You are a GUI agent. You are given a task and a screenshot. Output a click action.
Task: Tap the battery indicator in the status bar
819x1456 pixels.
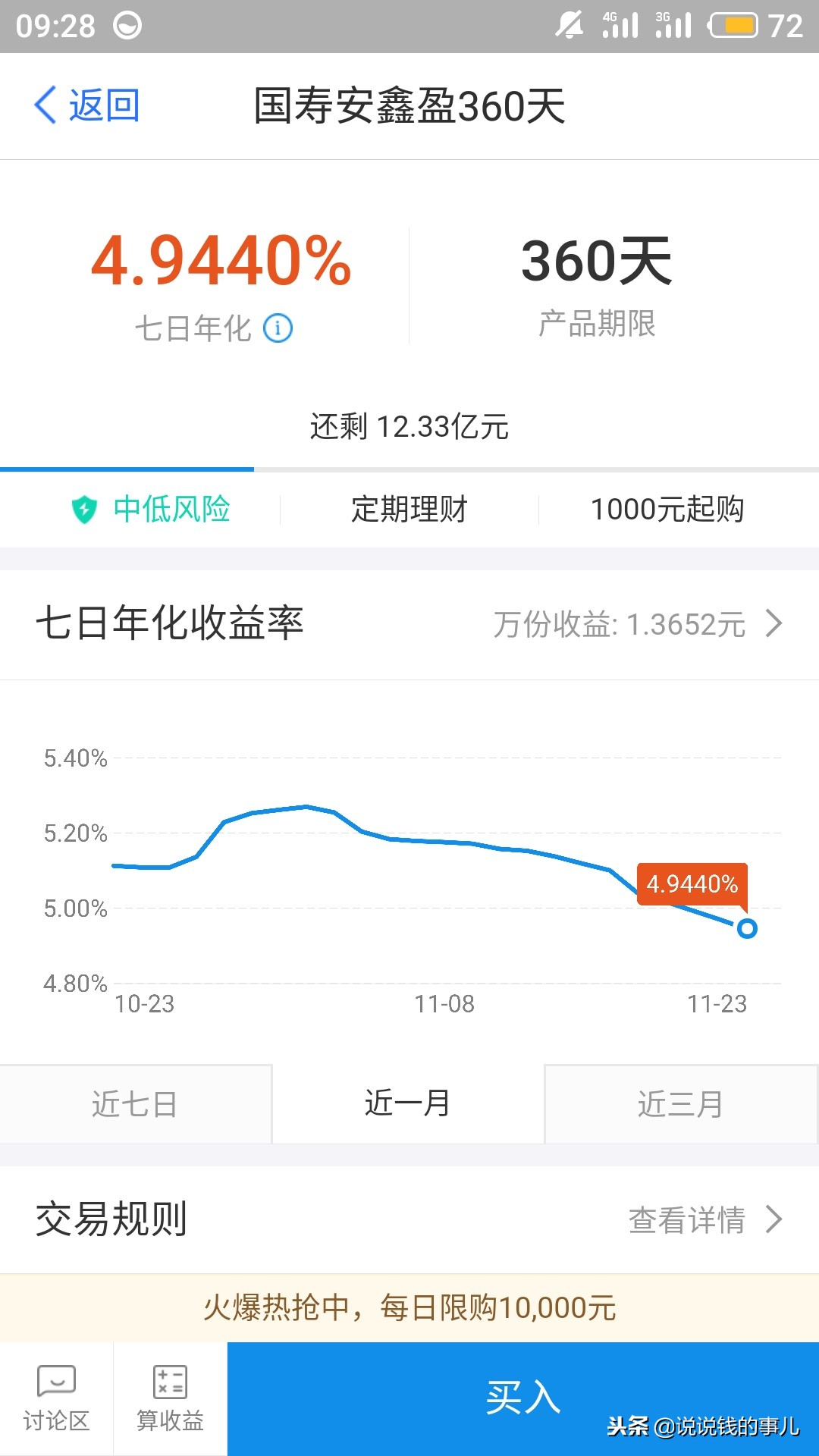click(733, 24)
